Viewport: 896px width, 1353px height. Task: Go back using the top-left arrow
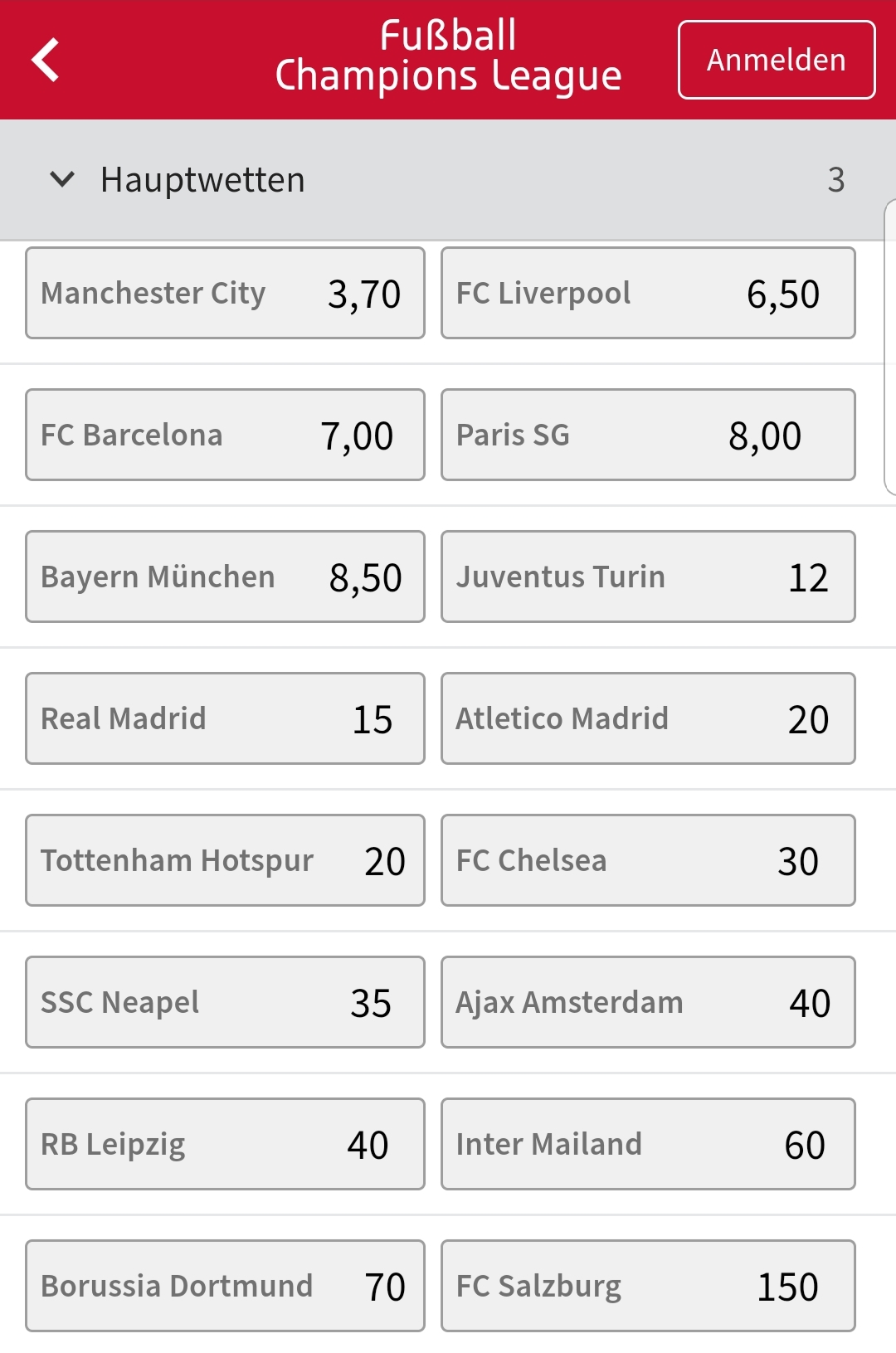coord(46,60)
